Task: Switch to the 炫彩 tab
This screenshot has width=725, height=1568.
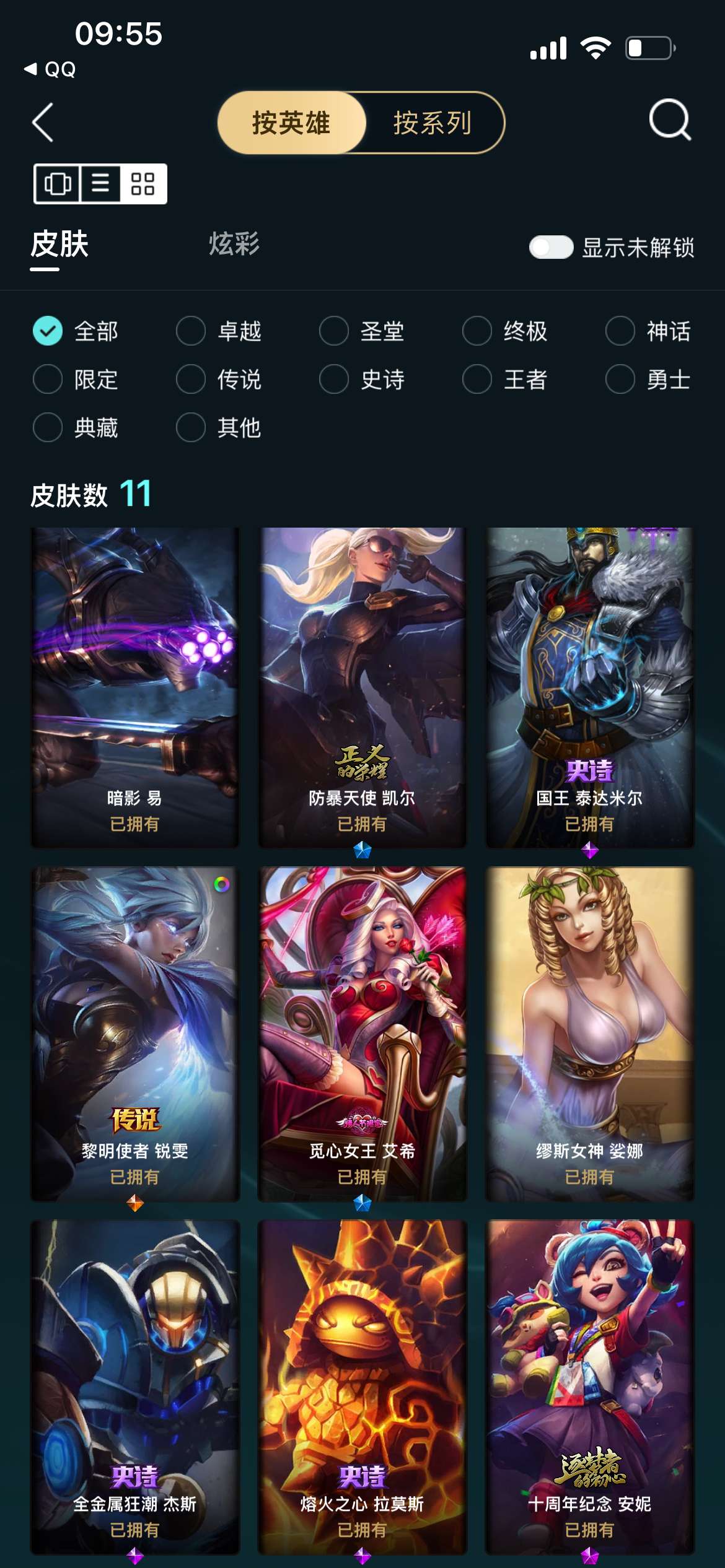Action: [x=234, y=244]
